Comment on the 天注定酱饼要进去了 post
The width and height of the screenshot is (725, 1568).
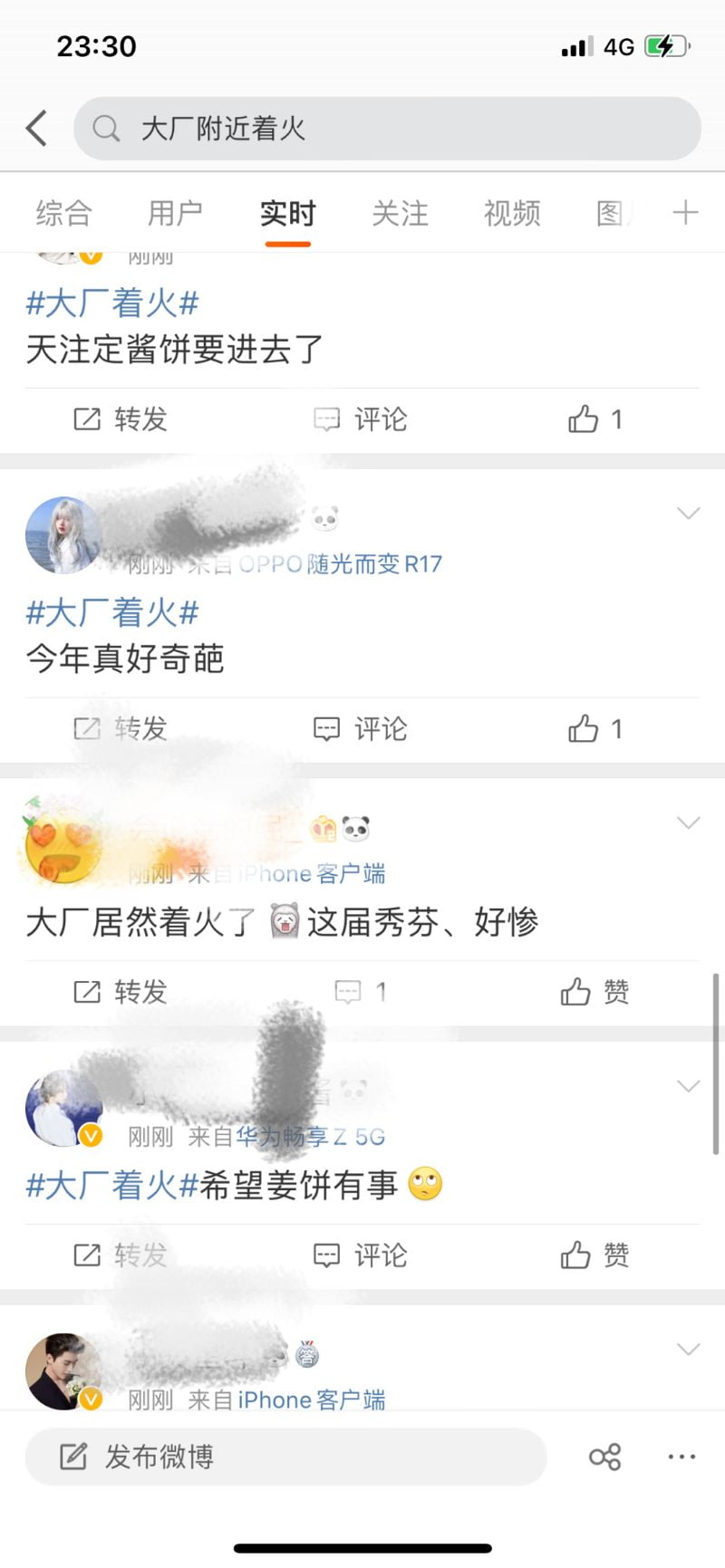point(361,419)
